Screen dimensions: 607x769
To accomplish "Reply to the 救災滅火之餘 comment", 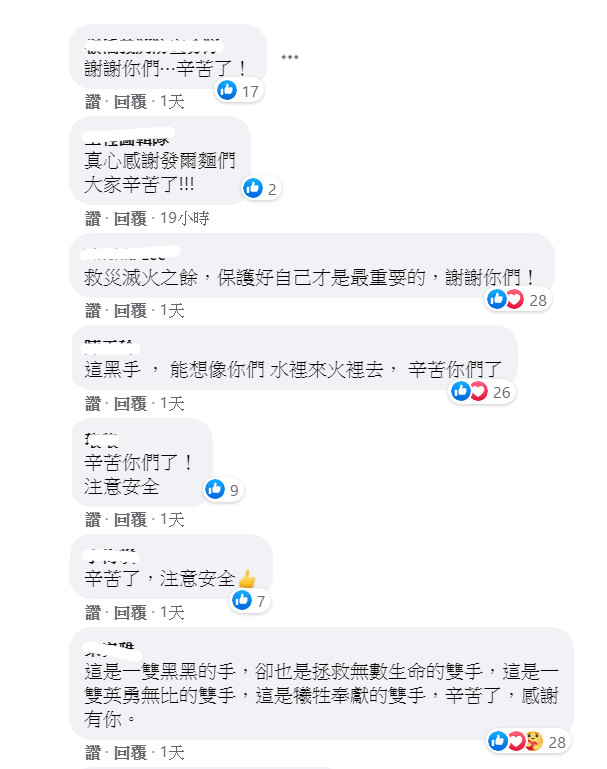I will [130, 311].
